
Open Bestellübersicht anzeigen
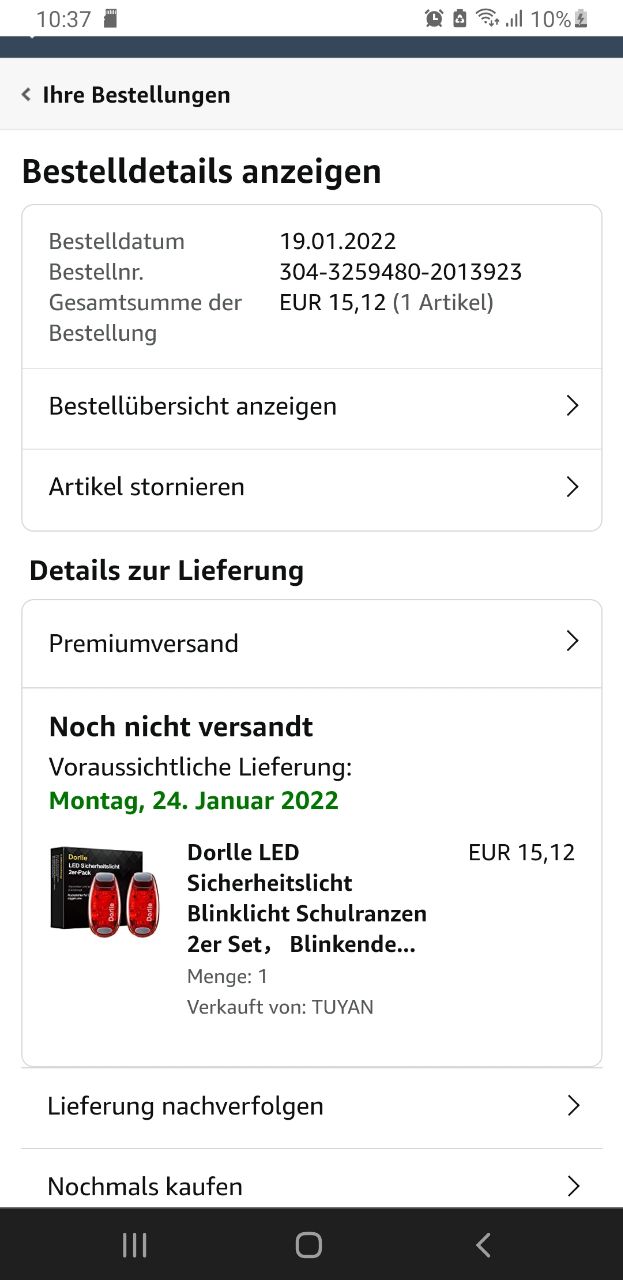coord(311,407)
